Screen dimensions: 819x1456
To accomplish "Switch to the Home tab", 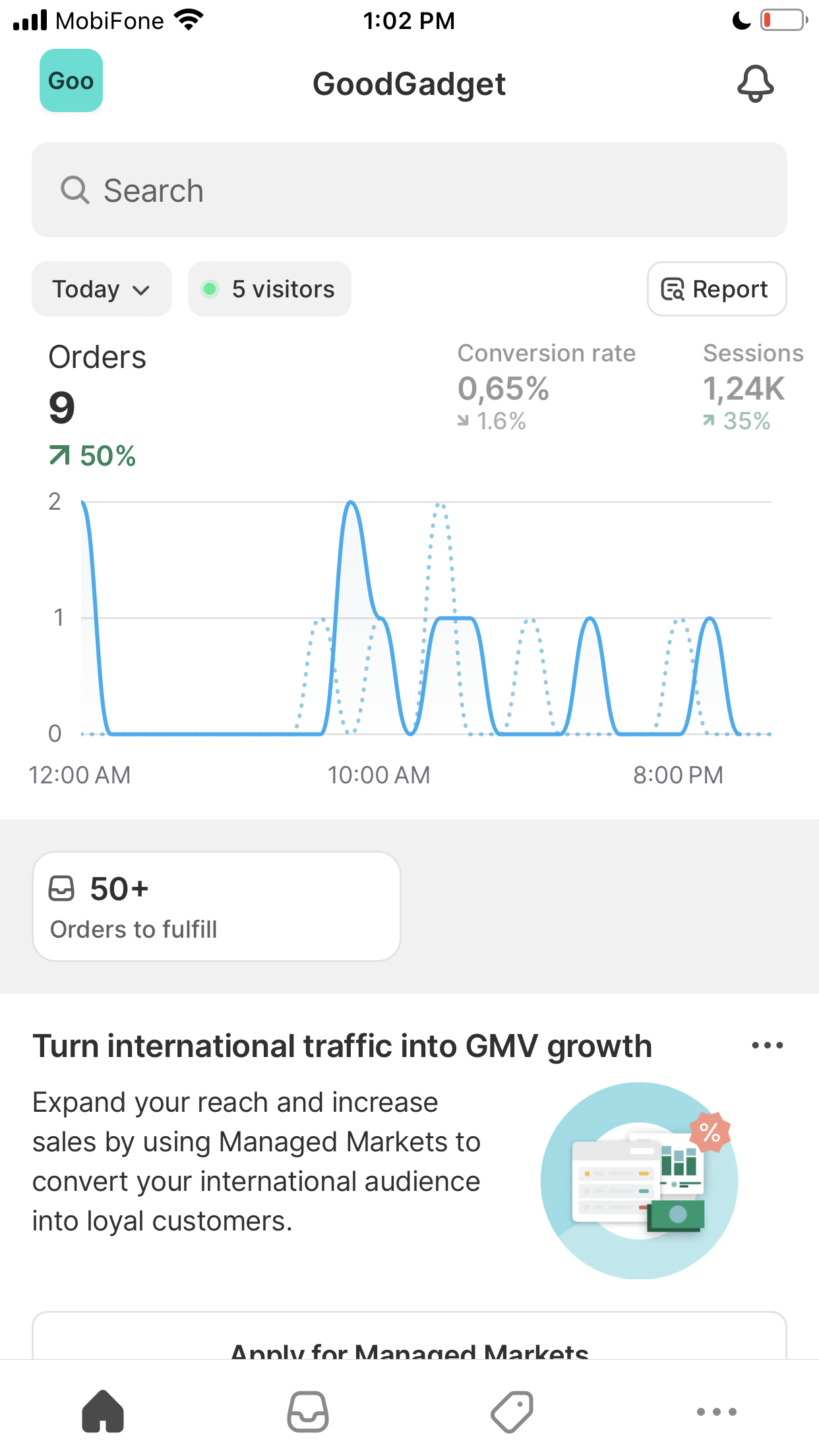I will click(103, 1411).
